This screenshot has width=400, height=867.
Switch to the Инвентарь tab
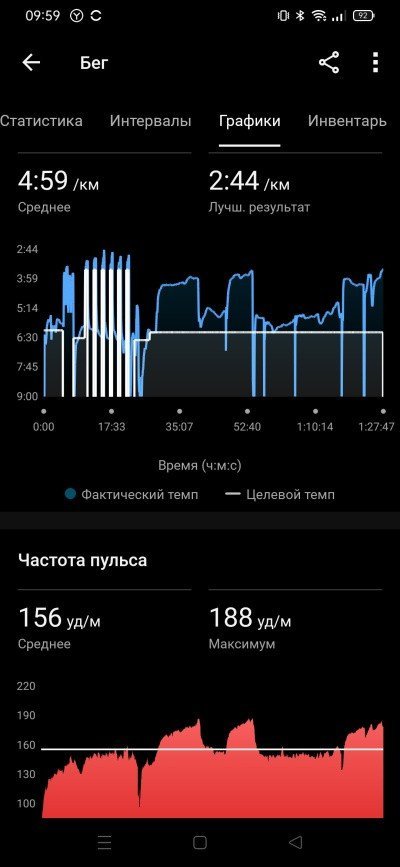click(x=347, y=121)
